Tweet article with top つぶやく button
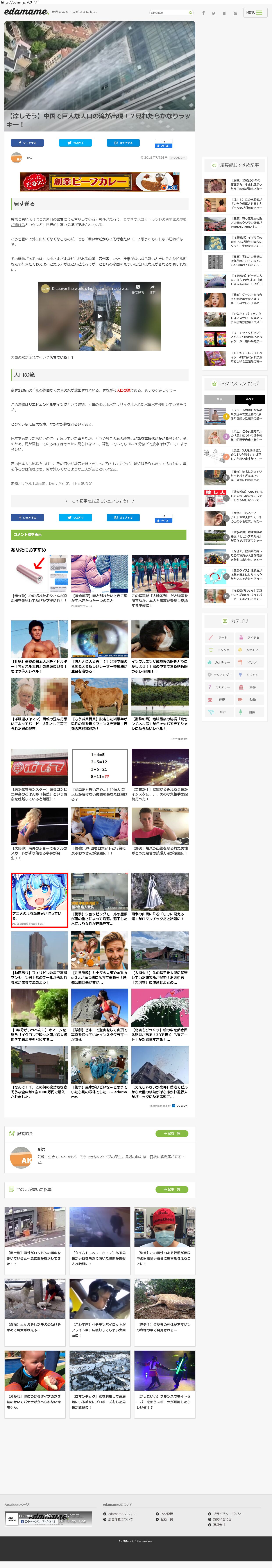Screen dimensions: 272x1568 [x=75, y=143]
